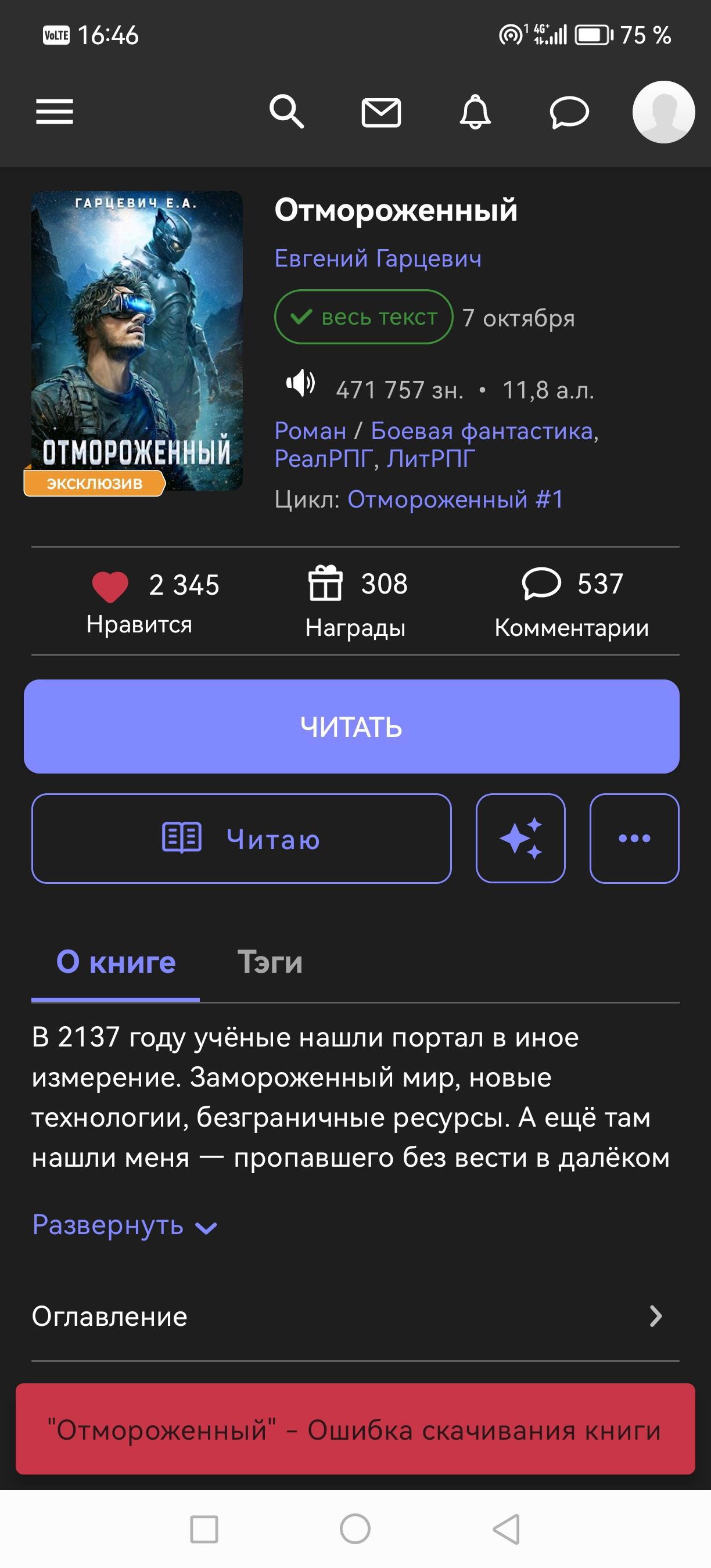711x1568 pixels.
Task: Open the Боевая фантастика genre link
Action: pyautogui.click(x=482, y=431)
